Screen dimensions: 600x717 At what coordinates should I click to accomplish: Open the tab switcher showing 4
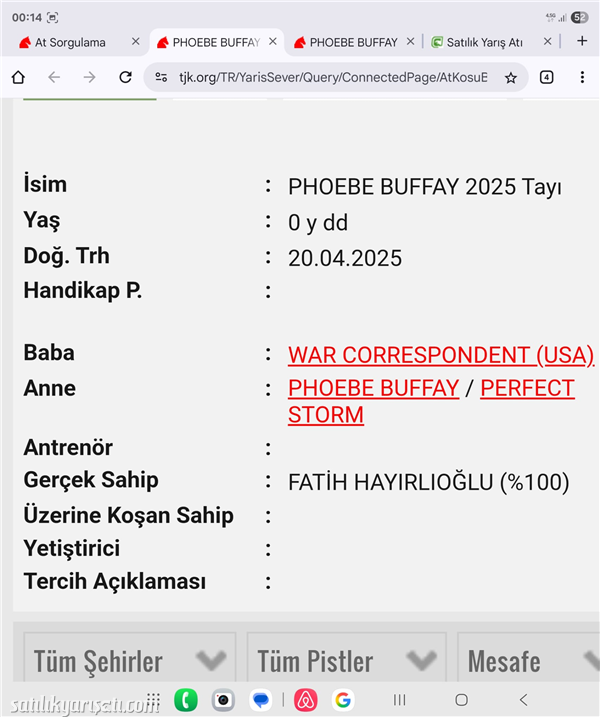point(547,77)
